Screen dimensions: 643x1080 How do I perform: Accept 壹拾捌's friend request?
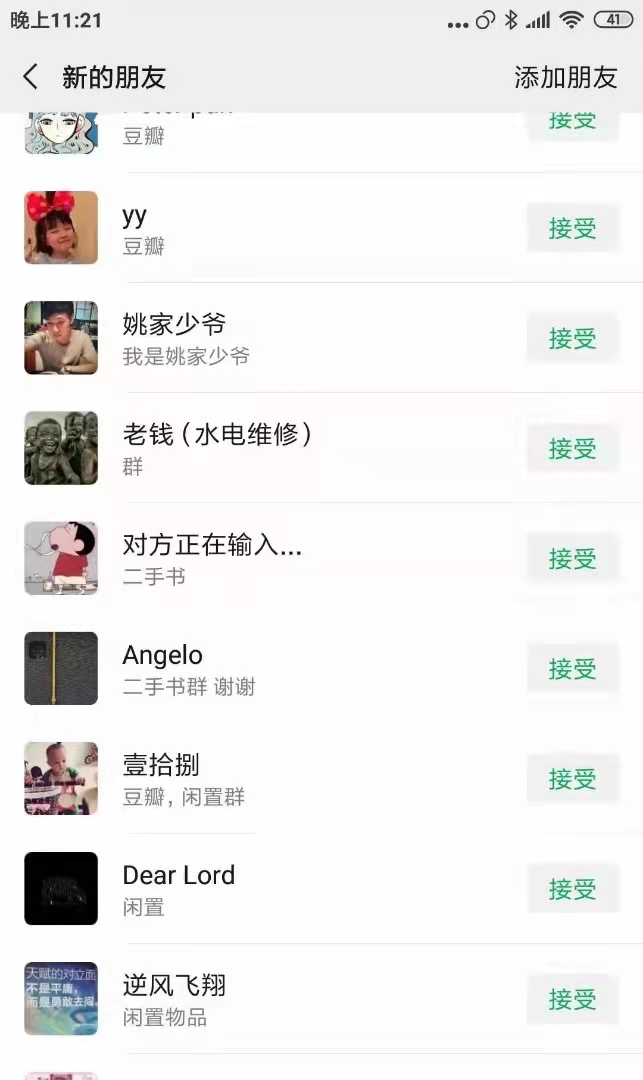point(572,779)
